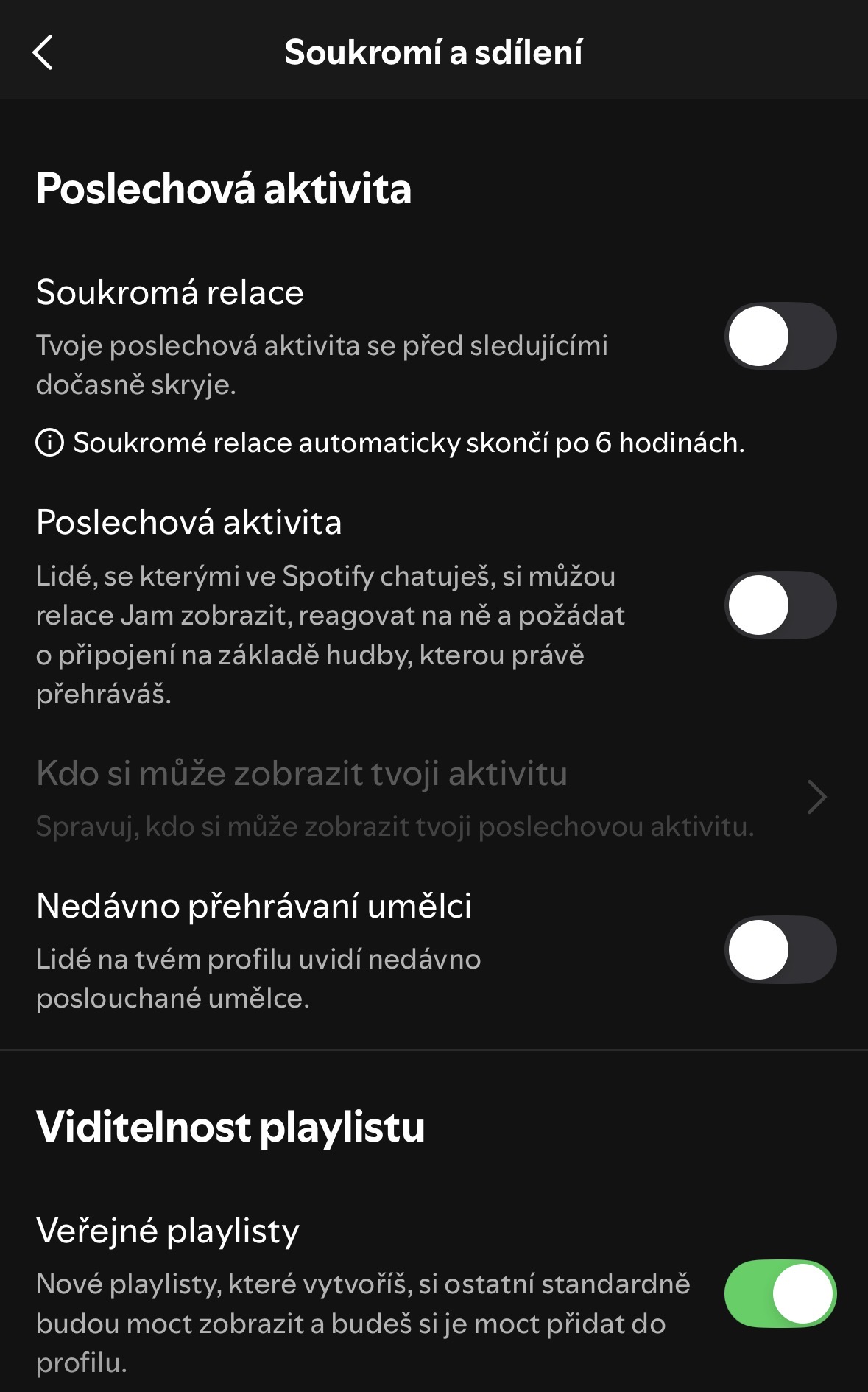Screen dimensions: 868x1392
Task: Turn on Poslechová aktivita sharing
Action: (780, 605)
